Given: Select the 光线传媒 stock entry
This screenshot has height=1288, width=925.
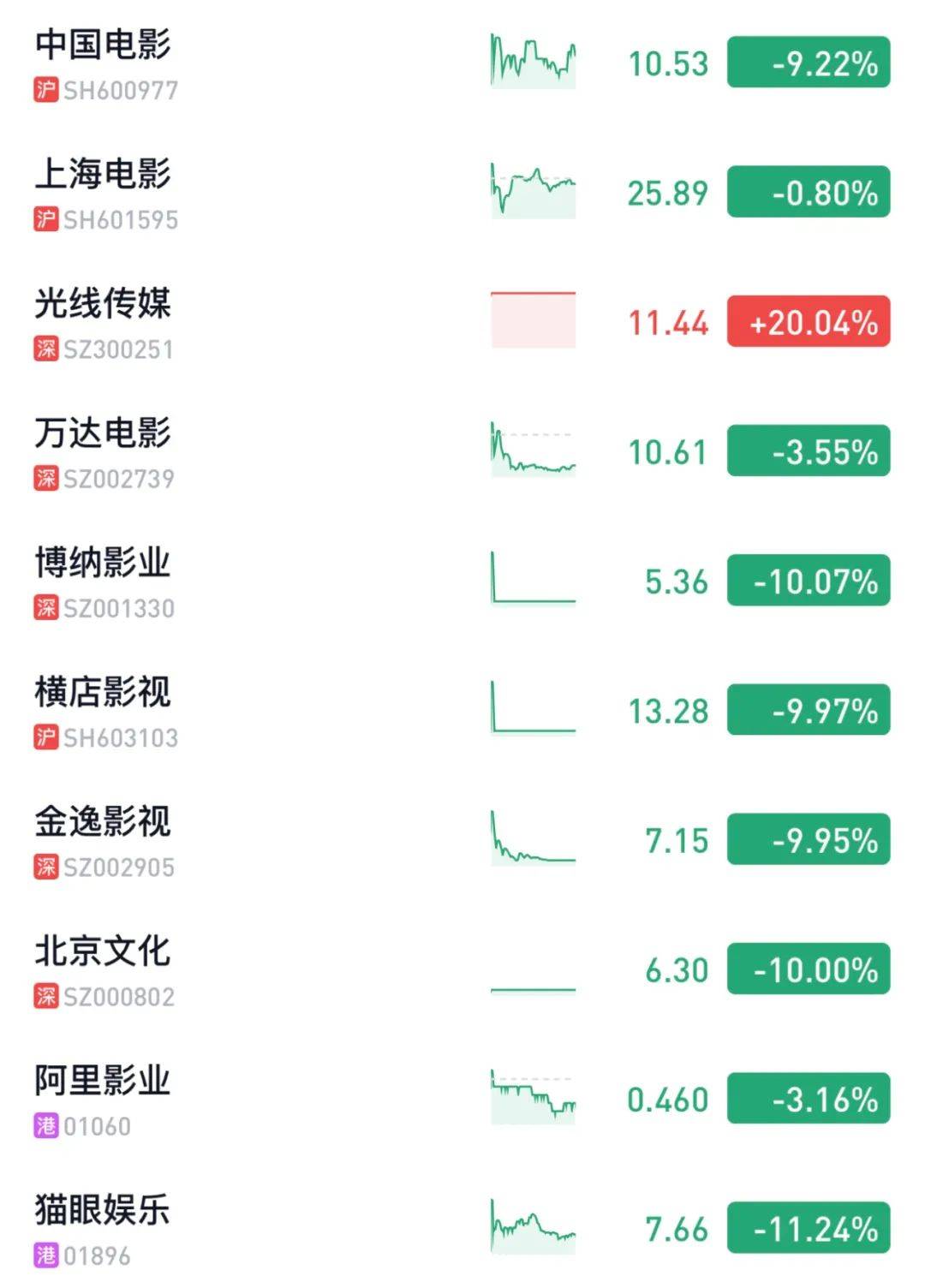Looking at the screenshot, I should 104,304.
